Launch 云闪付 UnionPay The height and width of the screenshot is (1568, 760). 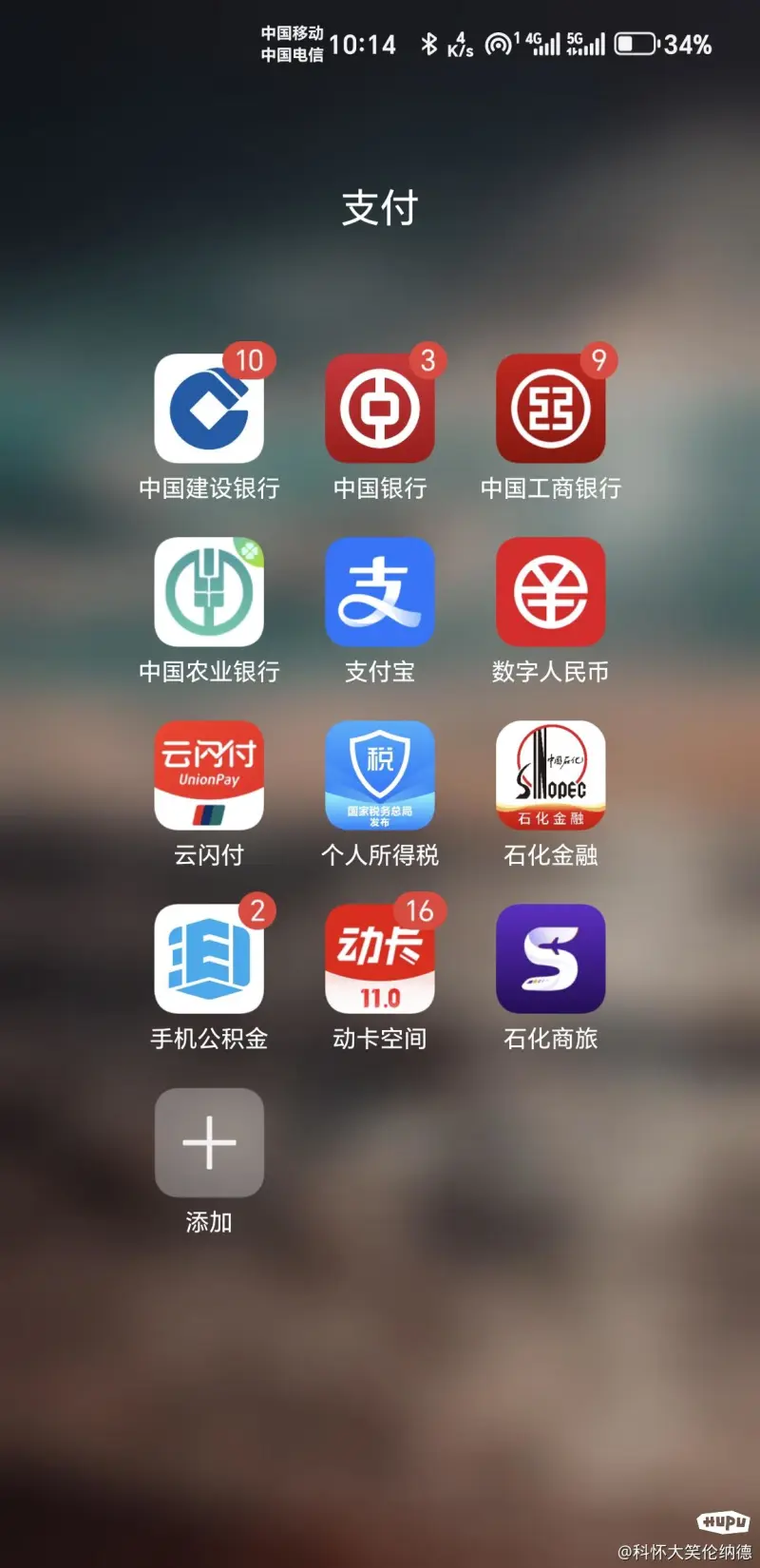(x=209, y=775)
